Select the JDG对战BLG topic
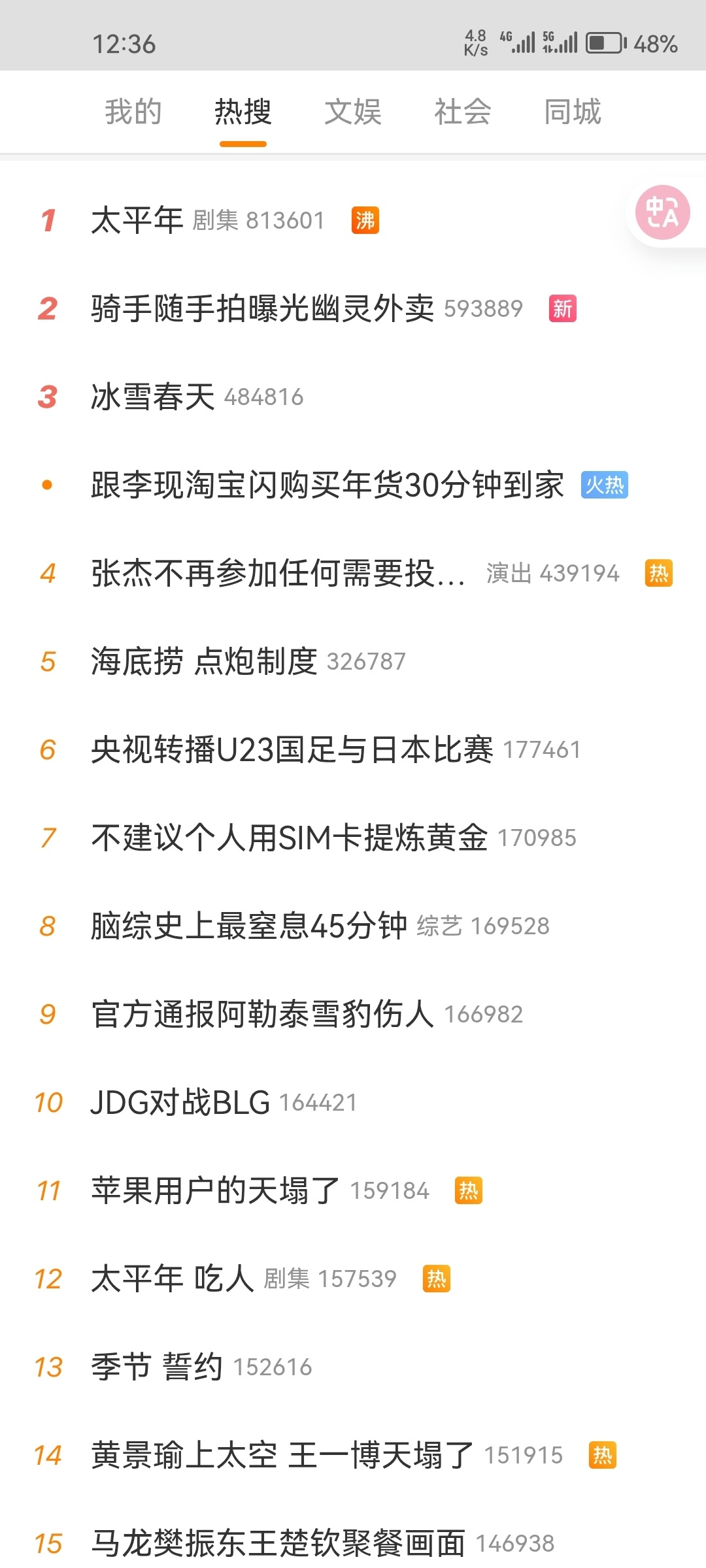 180,1102
